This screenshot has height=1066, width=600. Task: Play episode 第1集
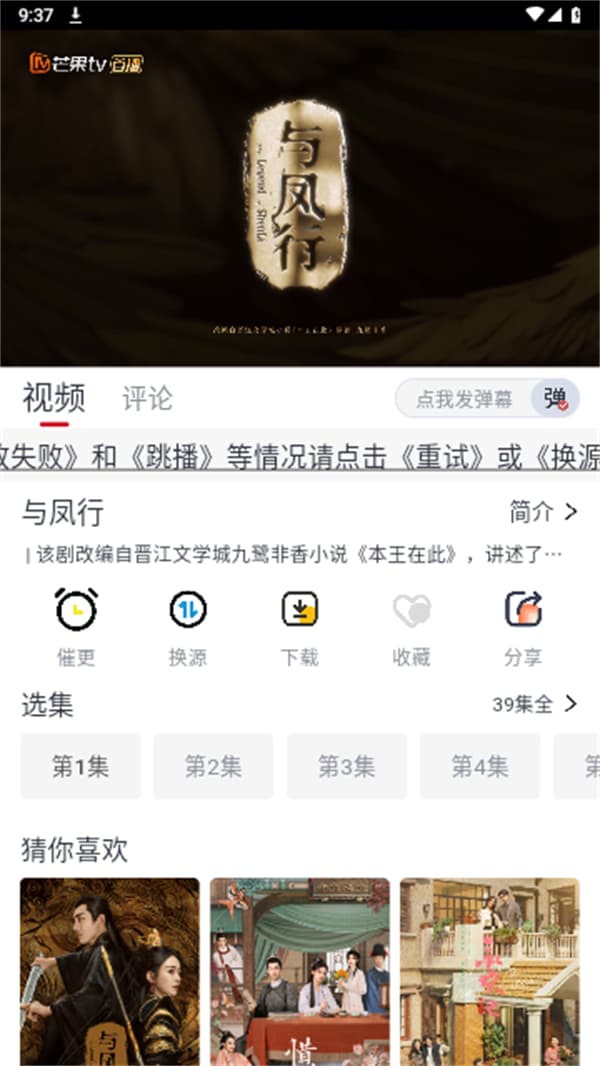pos(81,766)
